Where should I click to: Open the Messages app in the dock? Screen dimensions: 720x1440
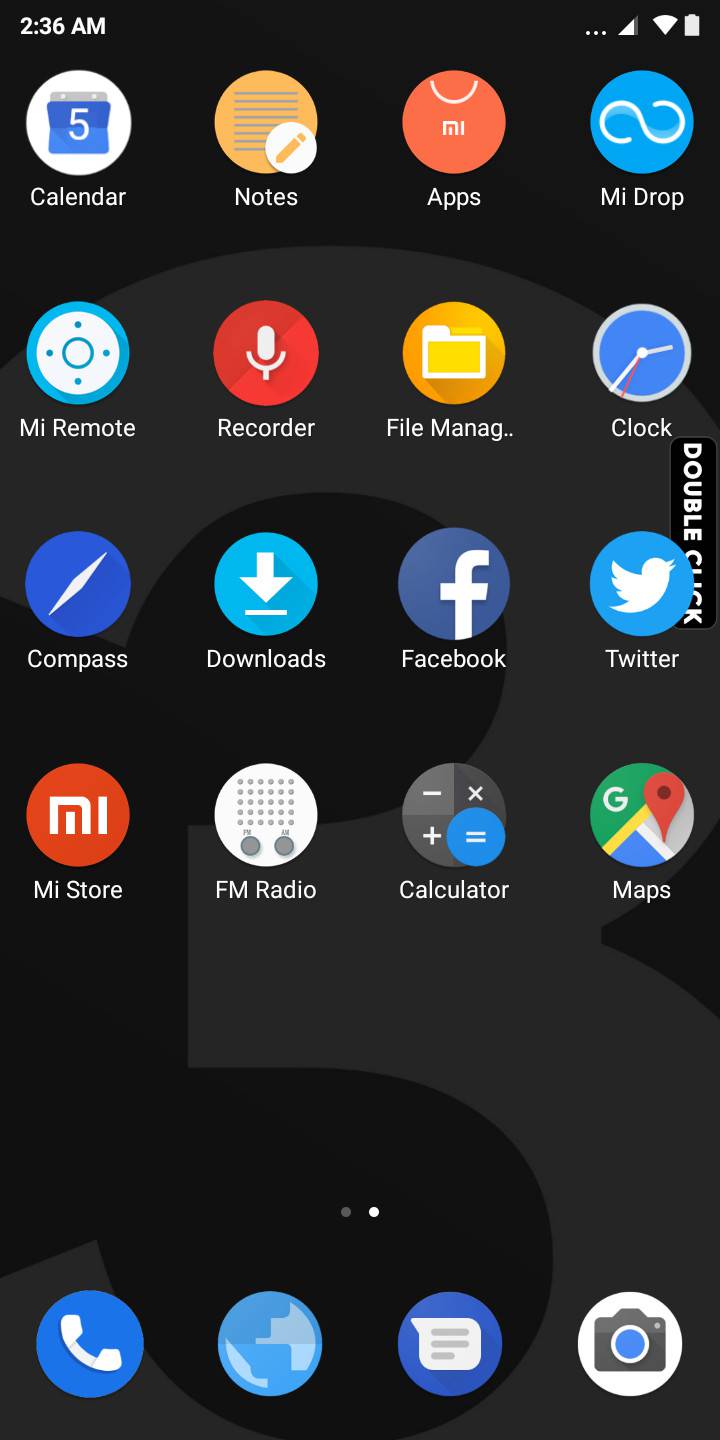(450, 1343)
